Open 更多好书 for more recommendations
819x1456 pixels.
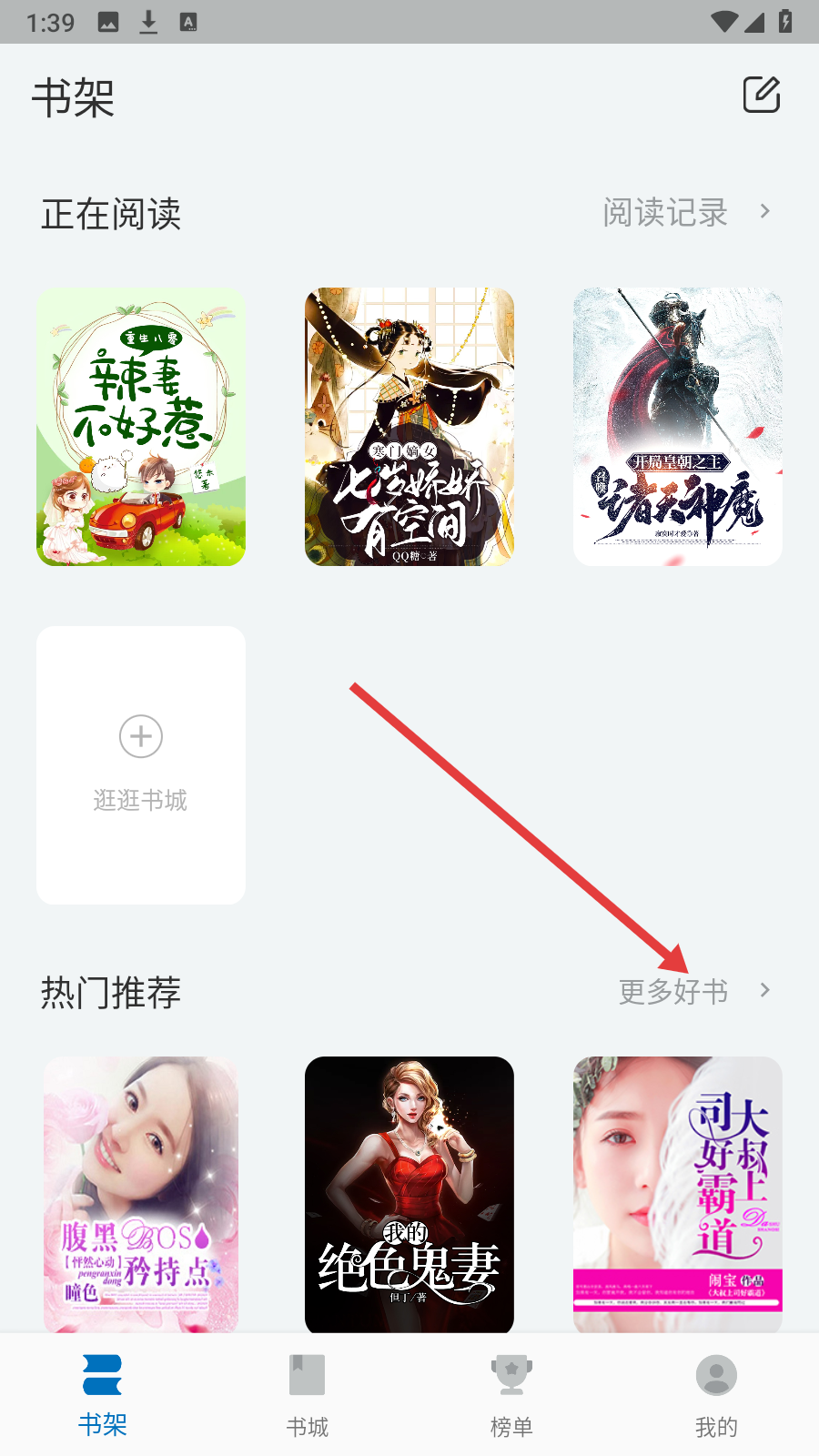tap(693, 991)
